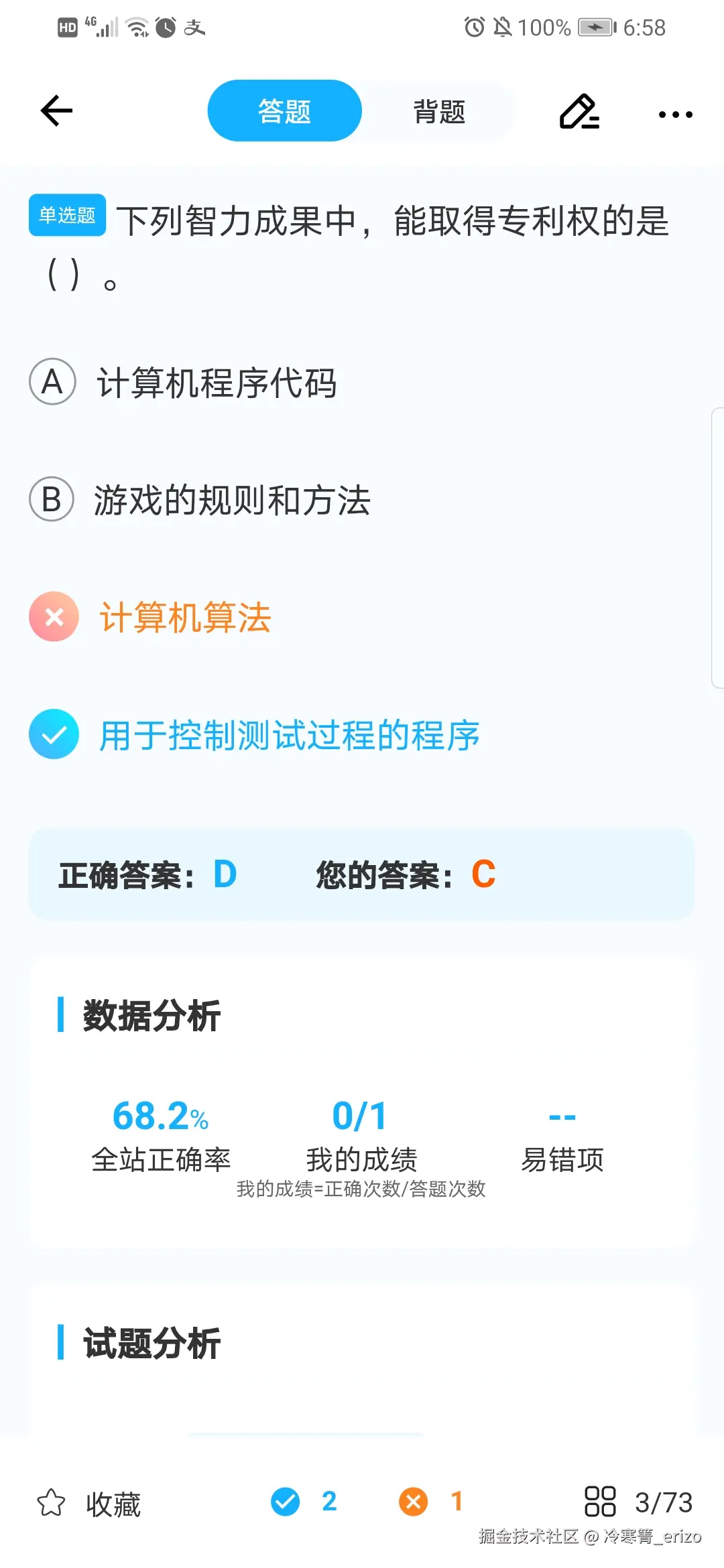Switch to the 背题 tab
This screenshot has width=724, height=1568.
coord(438,111)
